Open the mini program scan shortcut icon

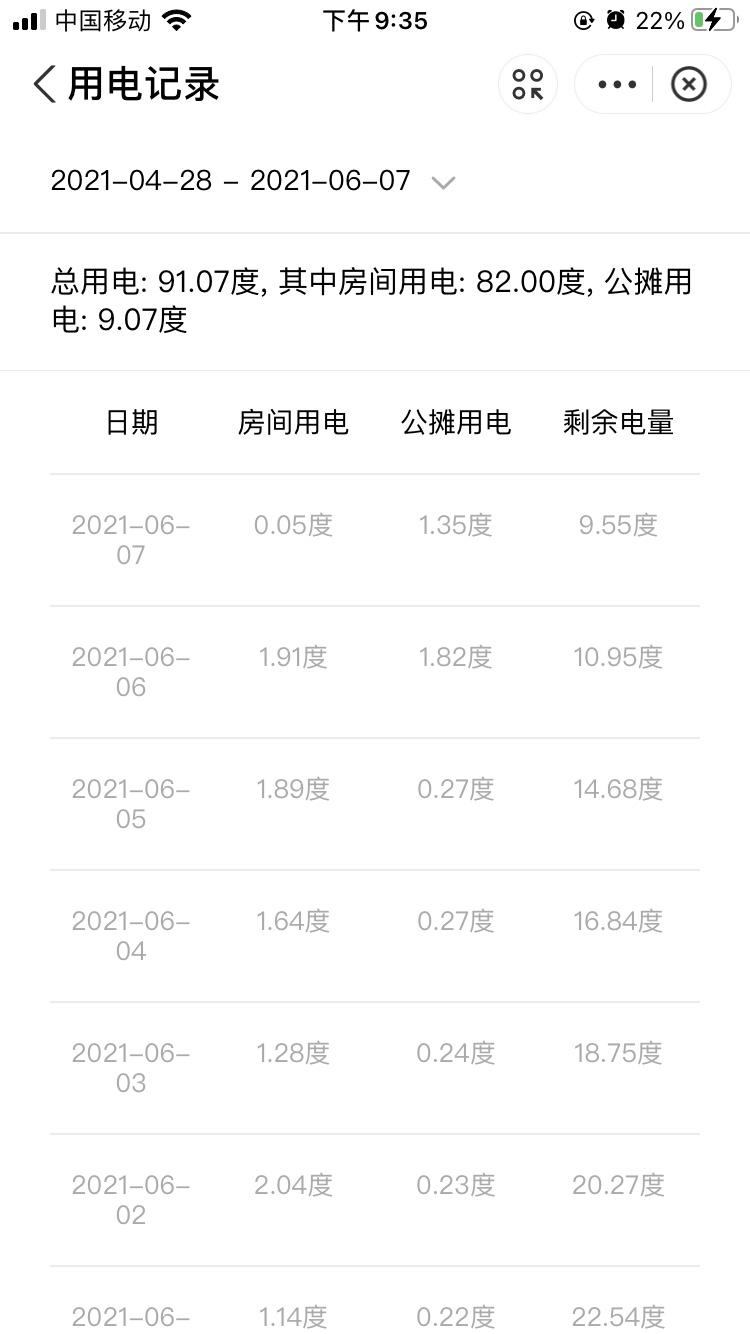point(528,85)
